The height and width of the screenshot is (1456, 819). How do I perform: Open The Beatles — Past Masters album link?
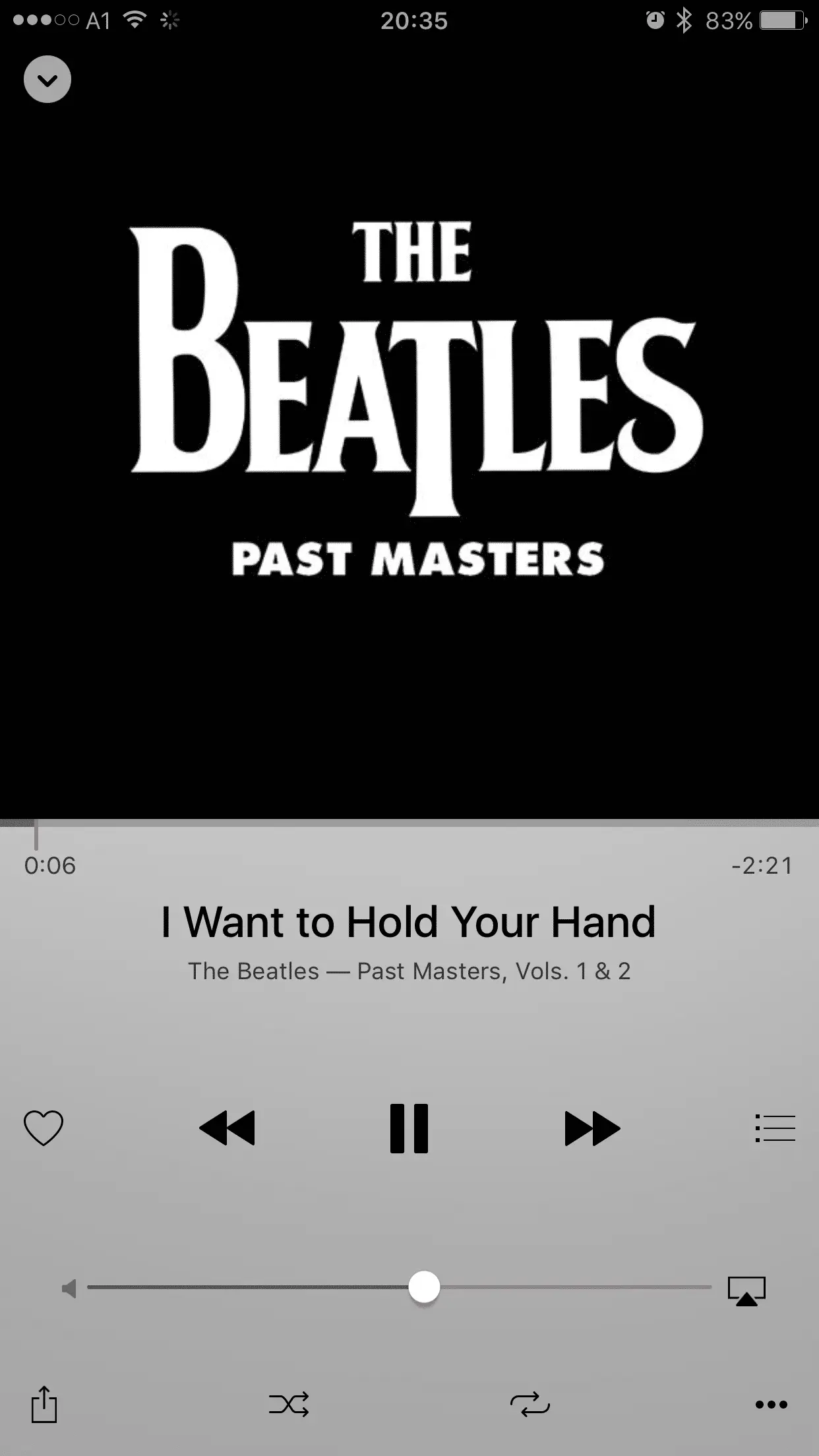[x=409, y=971]
